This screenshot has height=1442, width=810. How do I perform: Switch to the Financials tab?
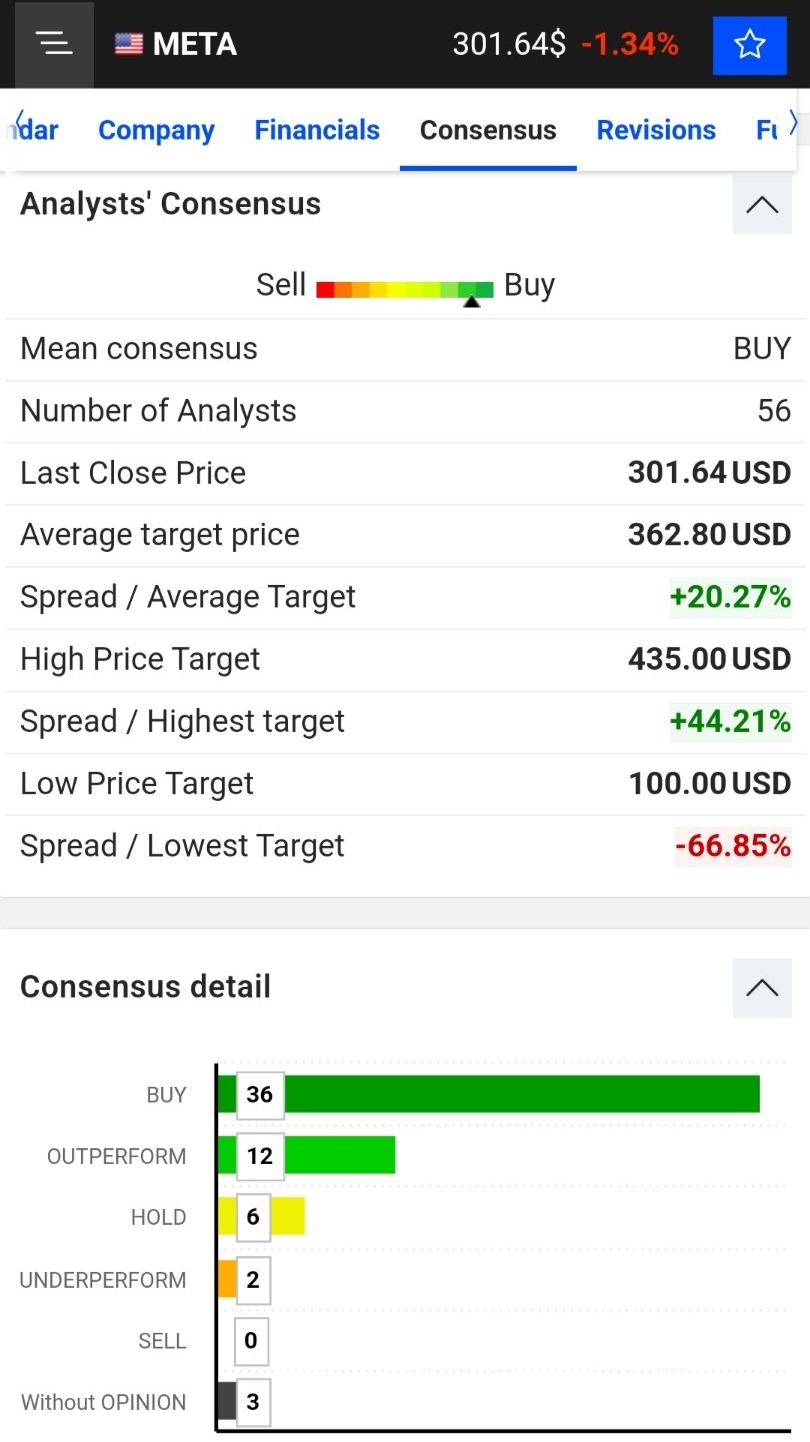point(317,130)
